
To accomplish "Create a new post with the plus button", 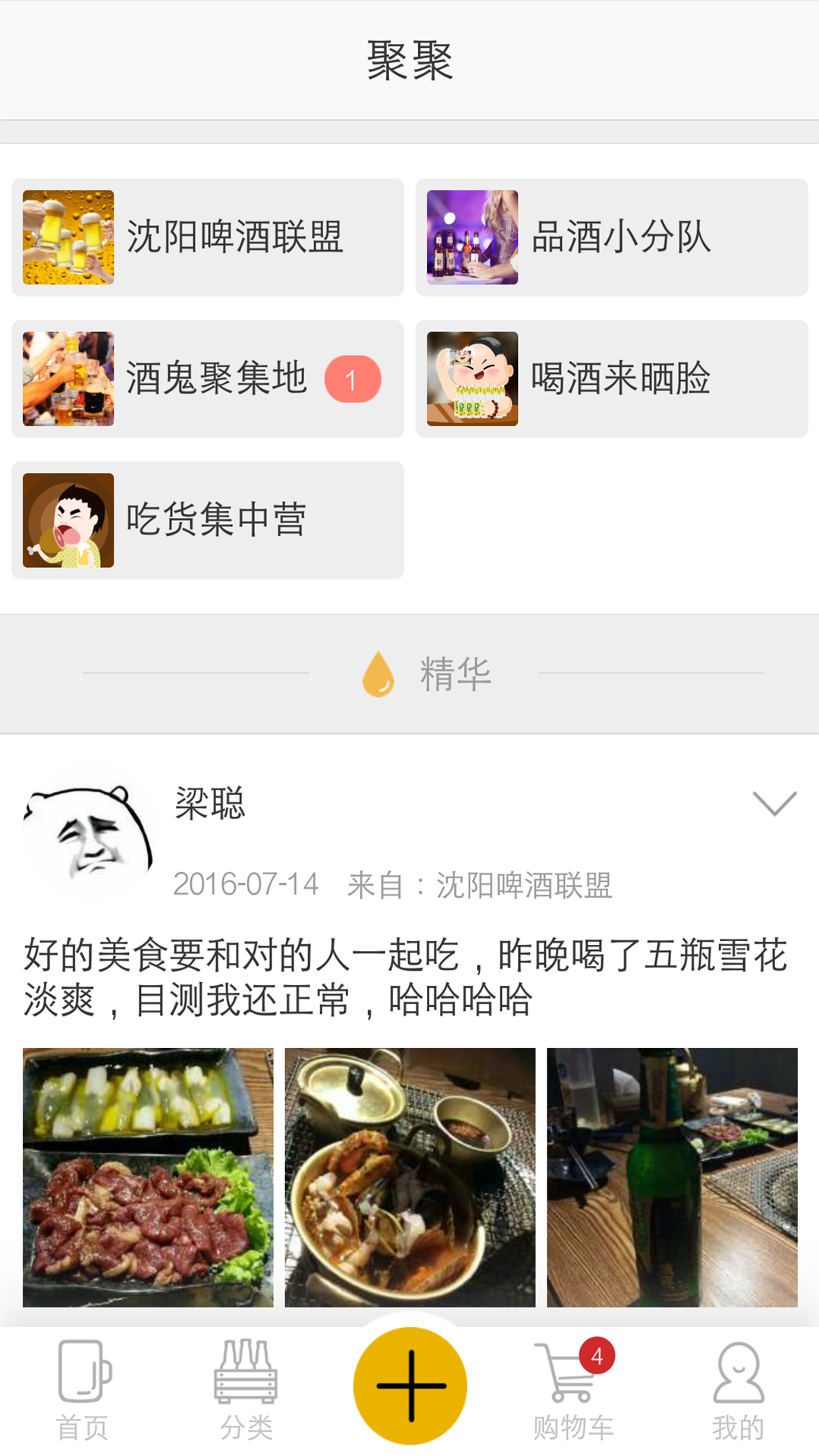I will coord(409,1385).
